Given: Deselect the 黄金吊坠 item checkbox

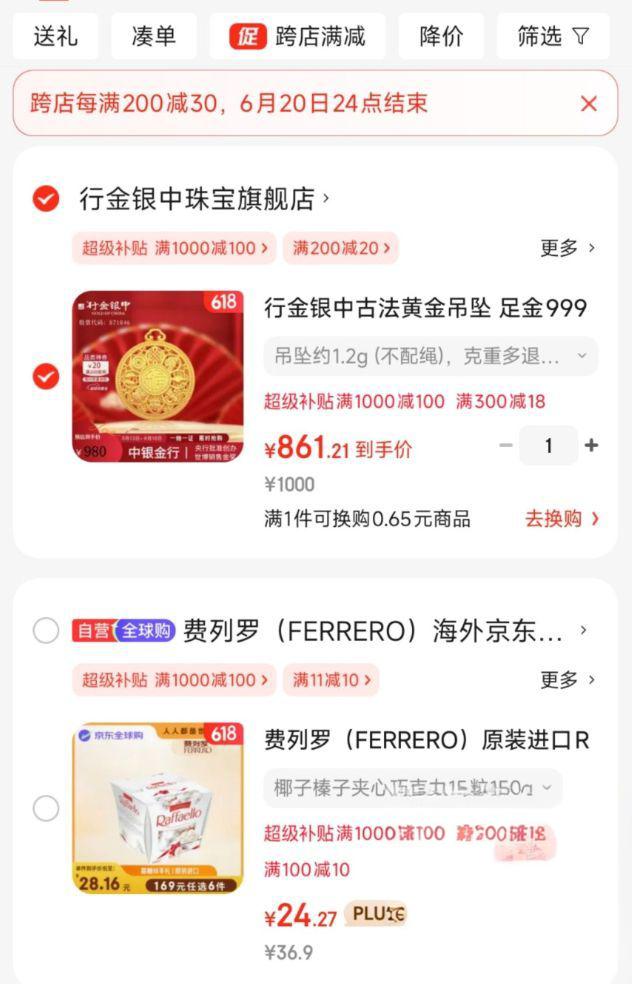Looking at the screenshot, I should (46, 377).
